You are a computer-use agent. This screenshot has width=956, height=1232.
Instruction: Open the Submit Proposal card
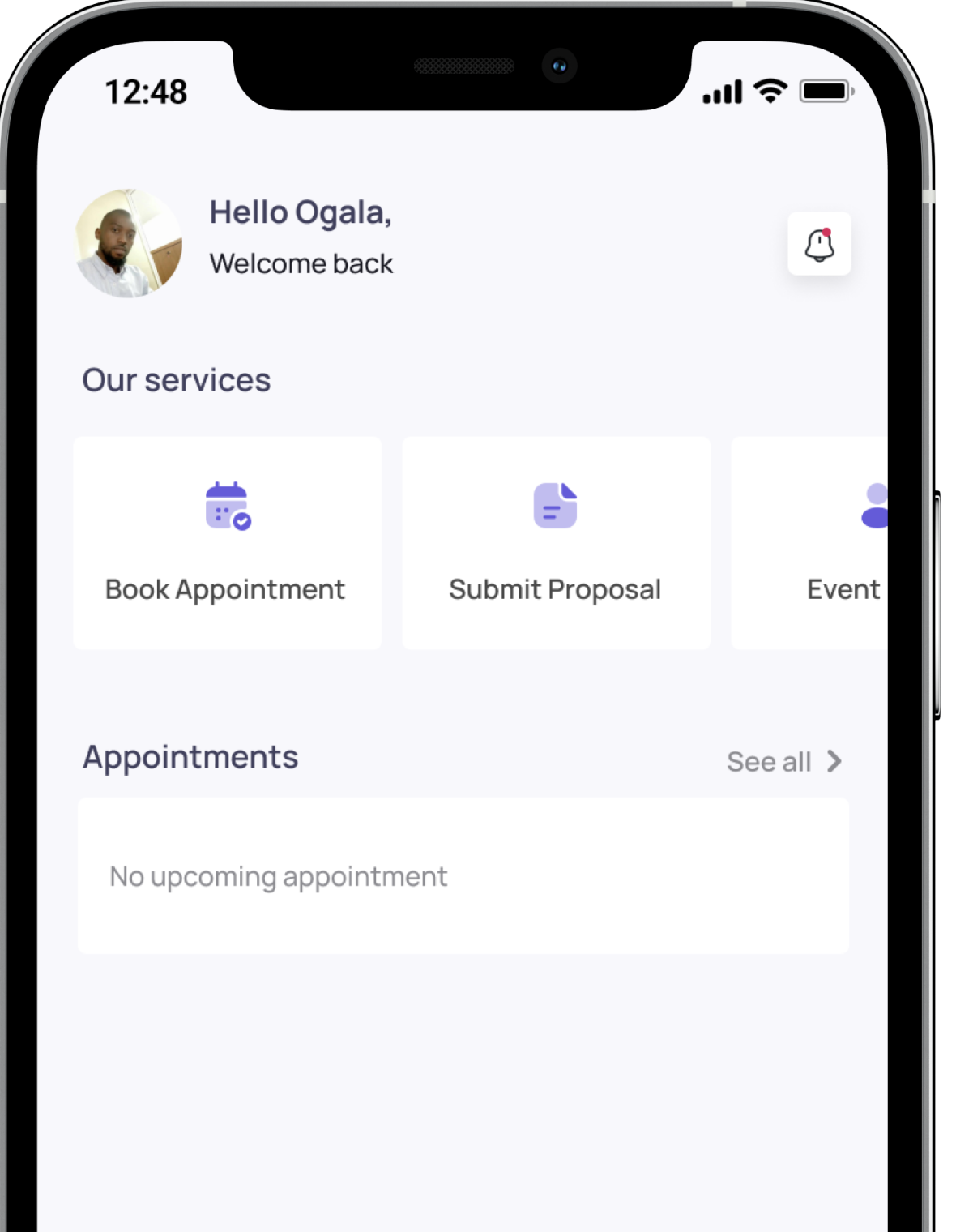556,542
